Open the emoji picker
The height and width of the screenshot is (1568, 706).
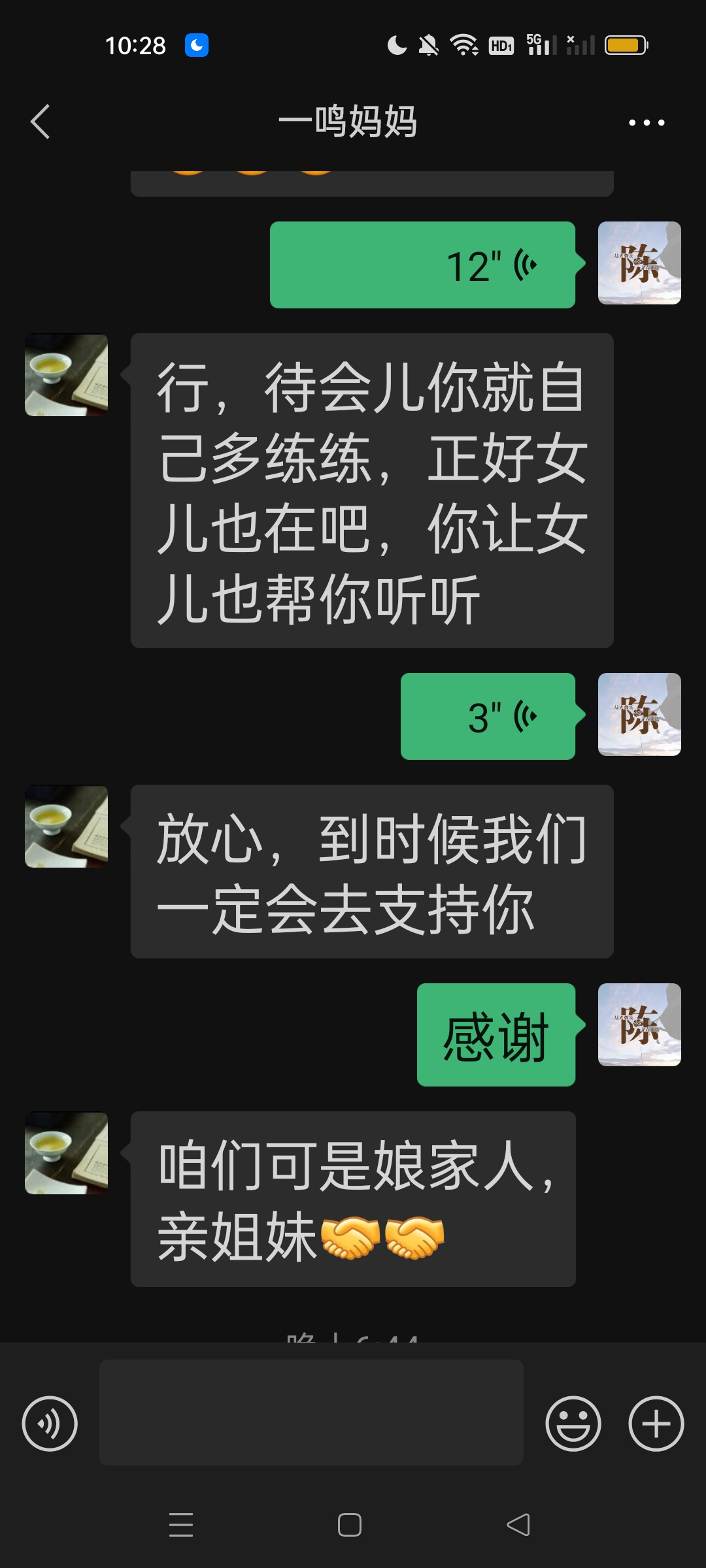click(574, 1422)
